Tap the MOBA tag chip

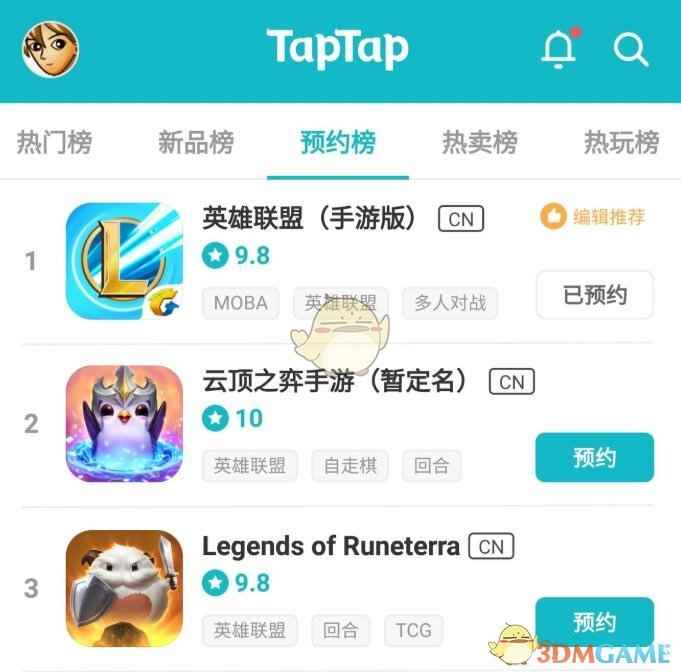(241, 302)
